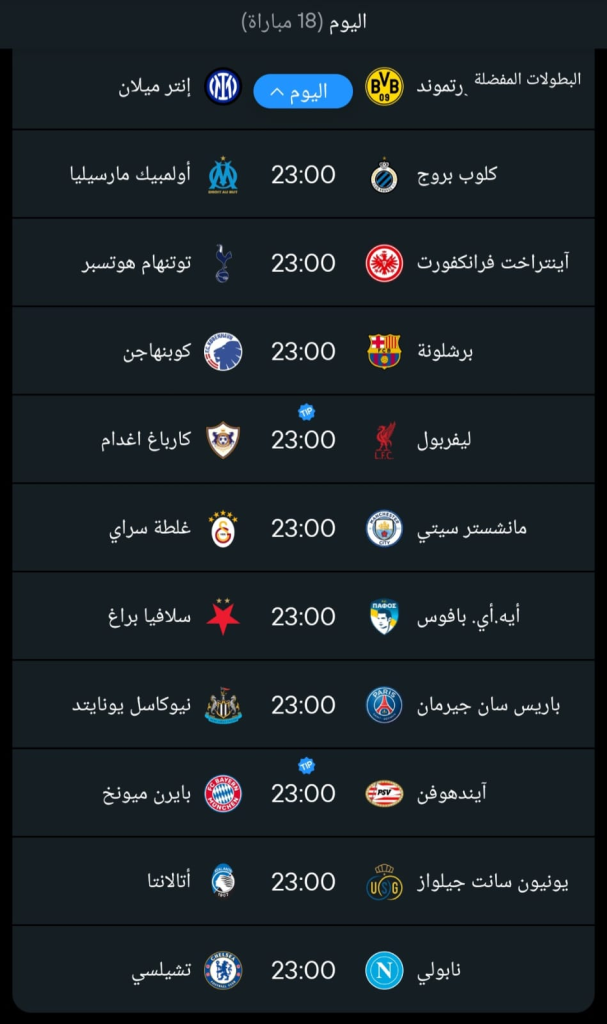Open the Liverpool vs Qarabag match
Viewport: 607px width, 1024px height.
click(x=303, y=440)
